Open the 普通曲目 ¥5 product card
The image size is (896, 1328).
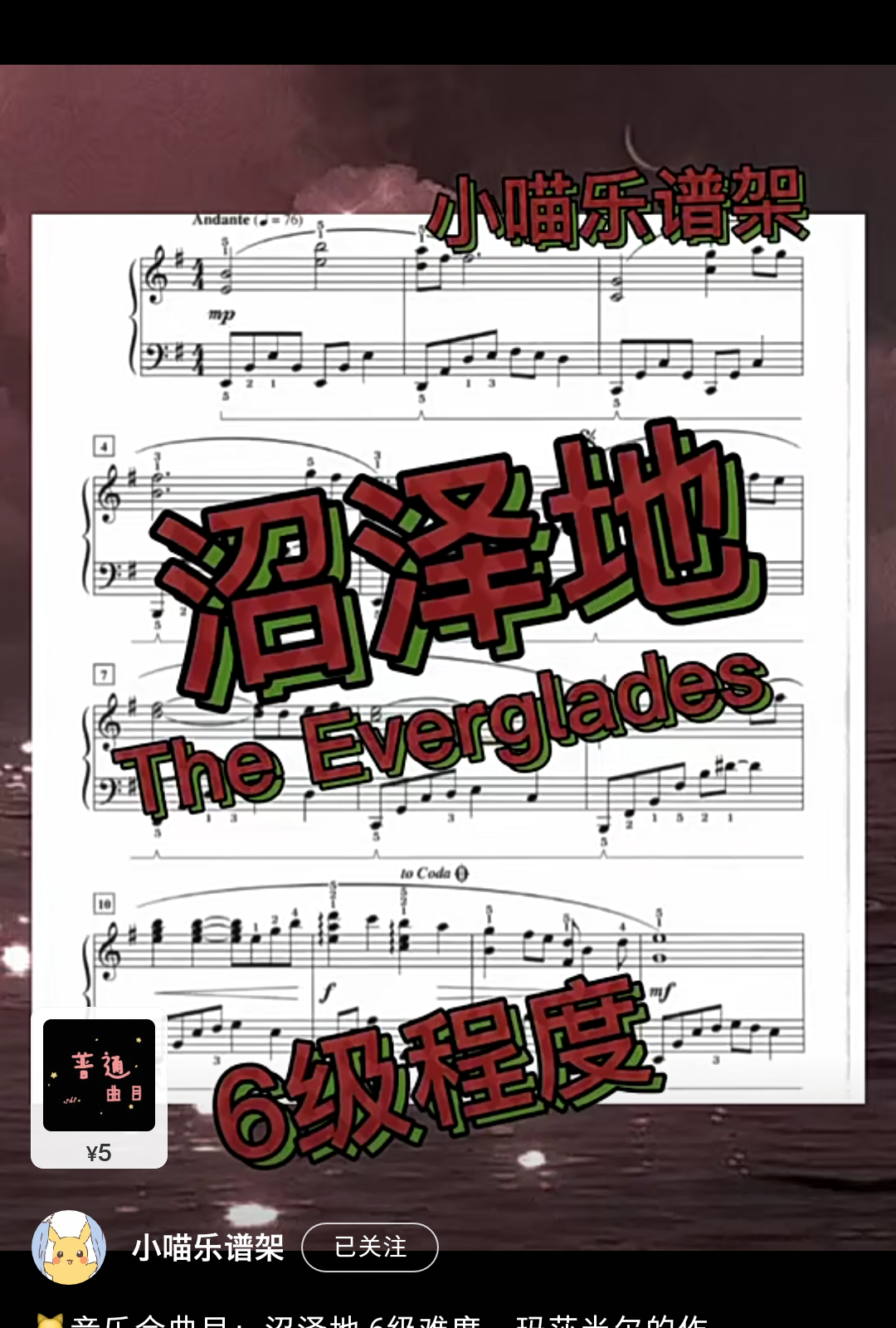99,1088
